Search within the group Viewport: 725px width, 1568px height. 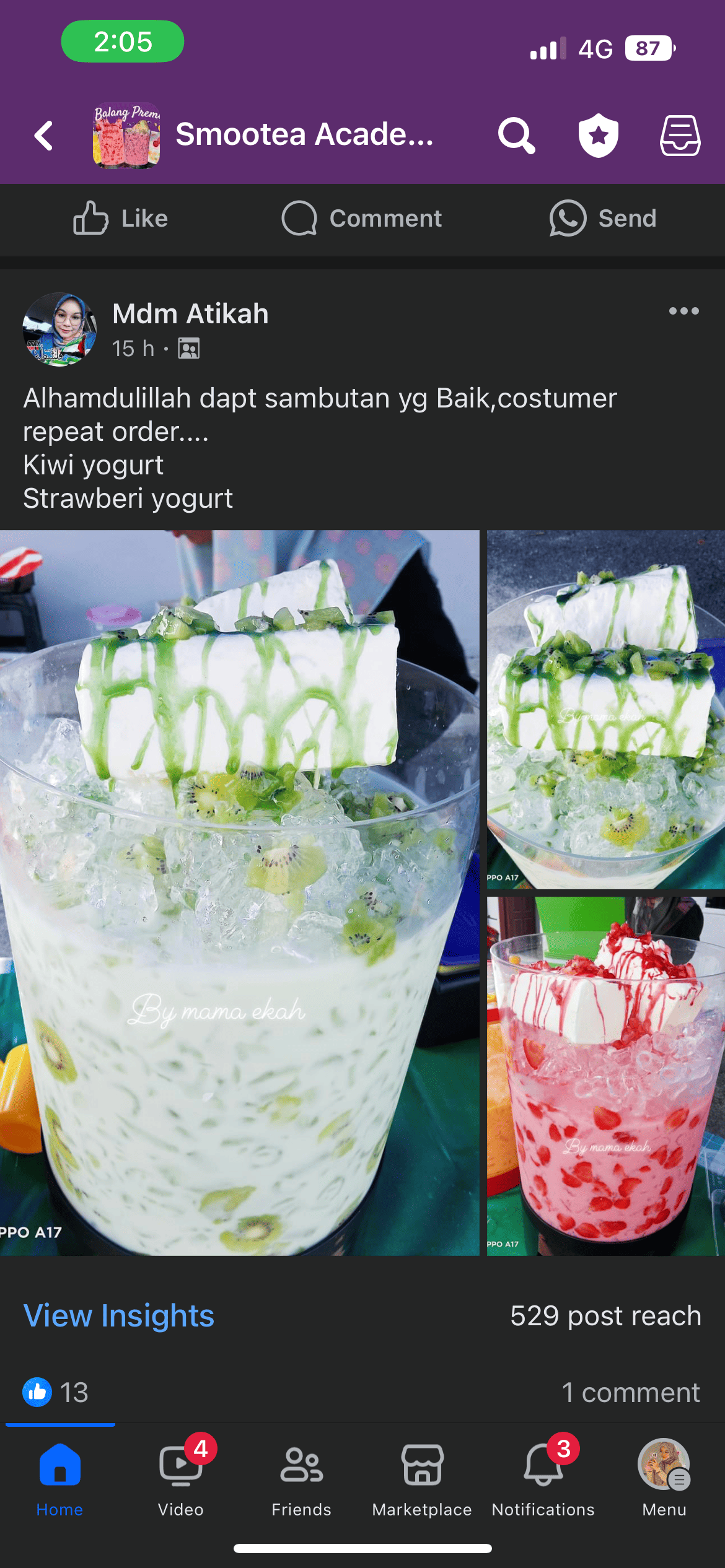pyautogui.click(x=516, y=135)
